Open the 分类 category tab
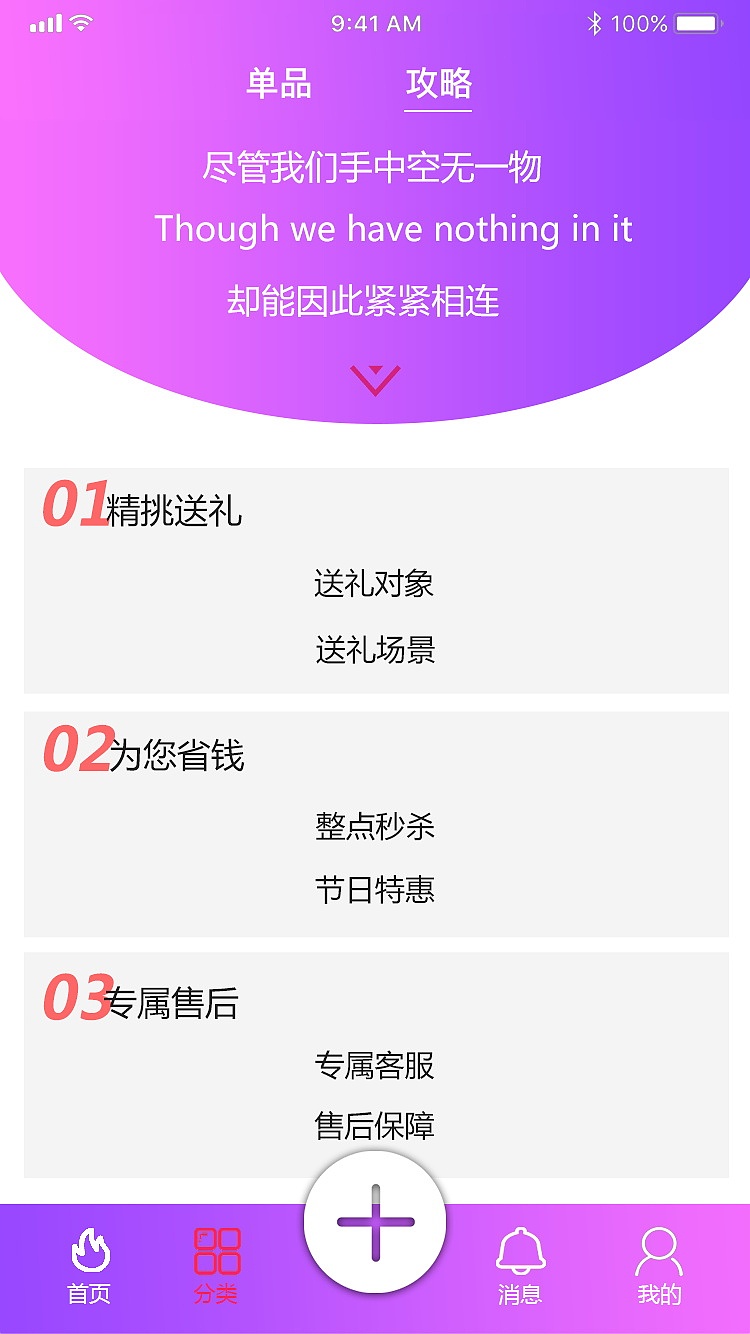 216,1267
